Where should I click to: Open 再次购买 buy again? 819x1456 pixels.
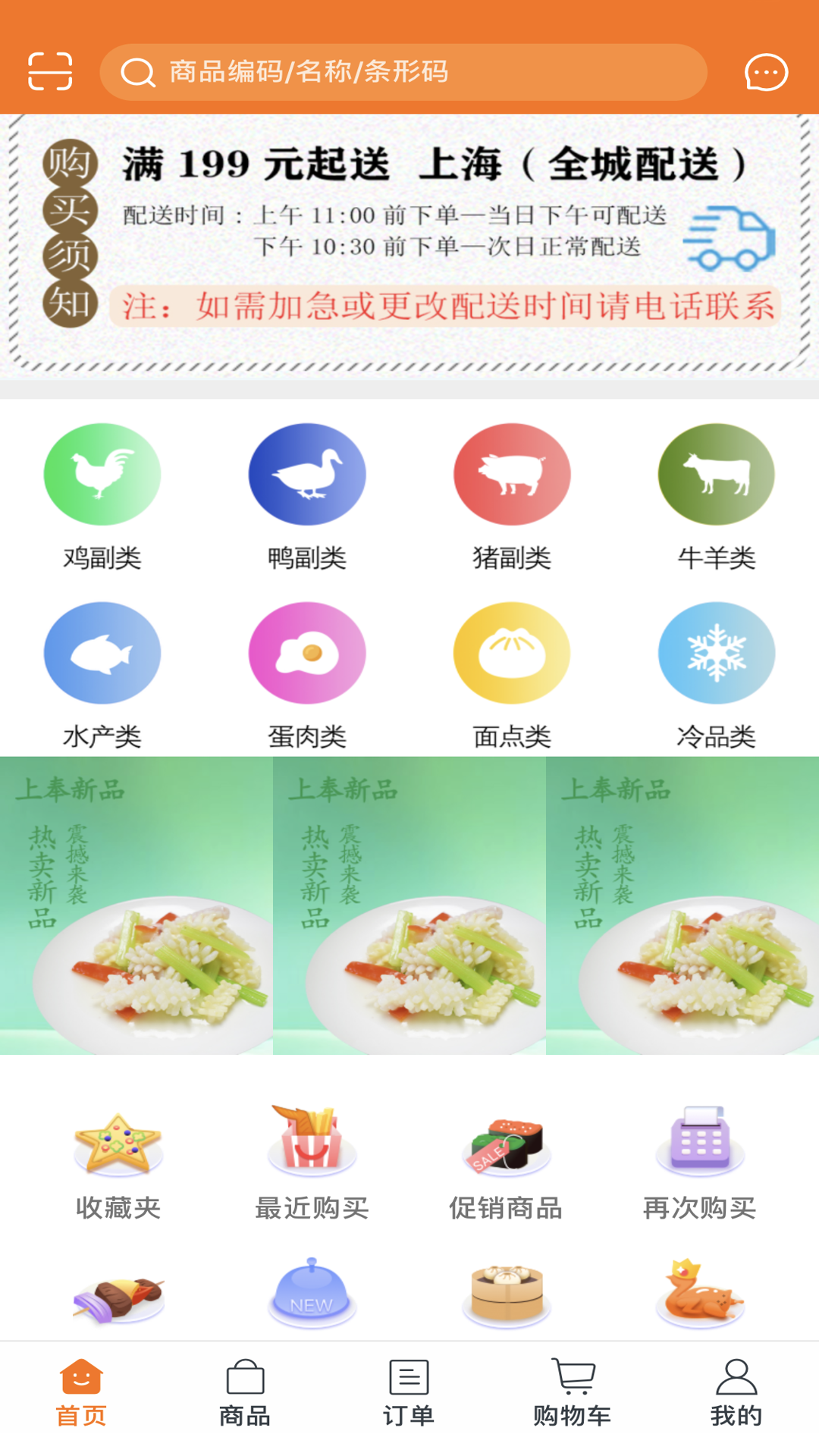(x=698, y=1145)
